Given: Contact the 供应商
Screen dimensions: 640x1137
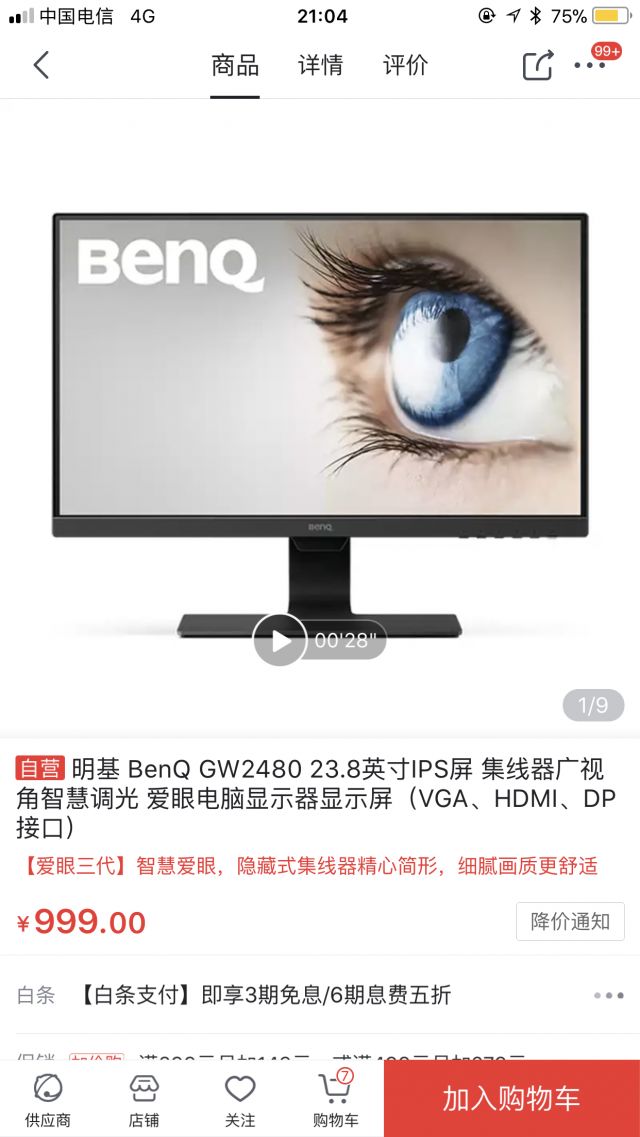Looking at the screenshot, I should (x=48, y=1099).
